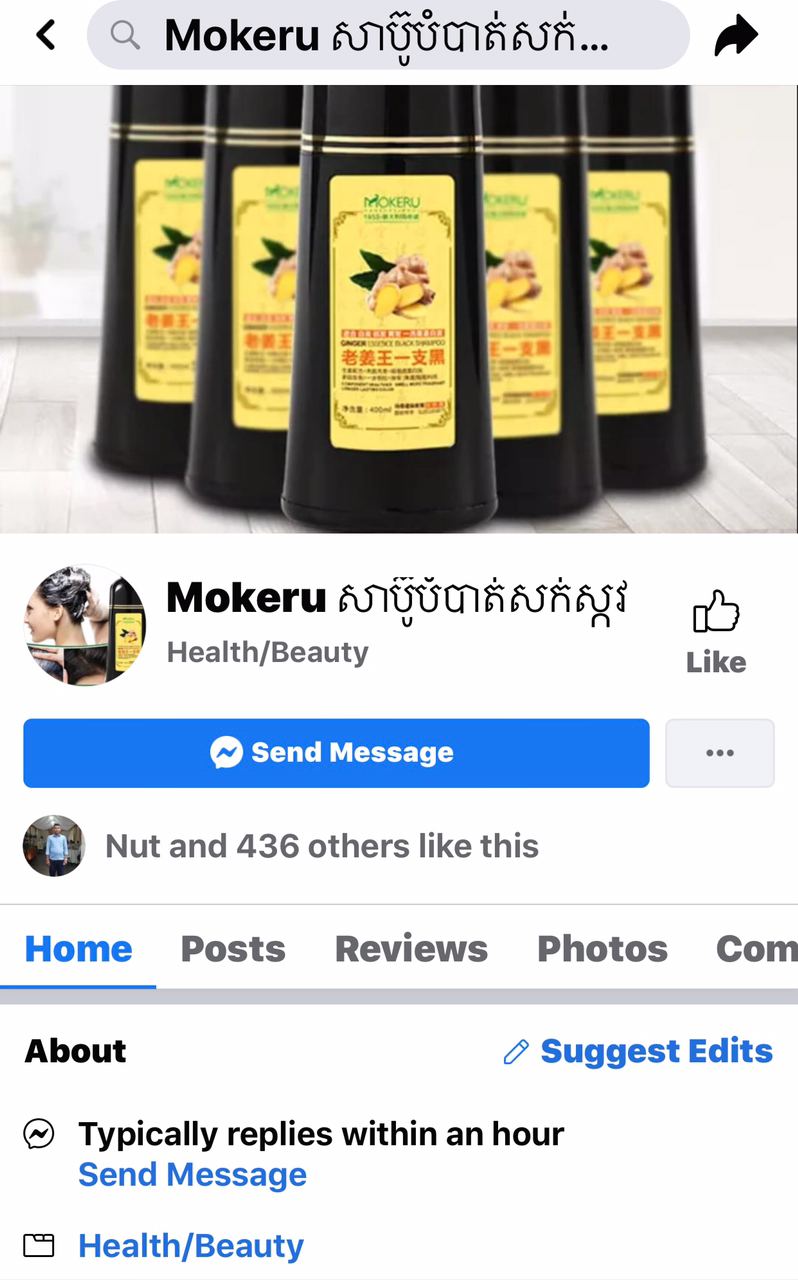Tap the Send Message link under About
798x1280 pixels.
tap(192, 1174)
